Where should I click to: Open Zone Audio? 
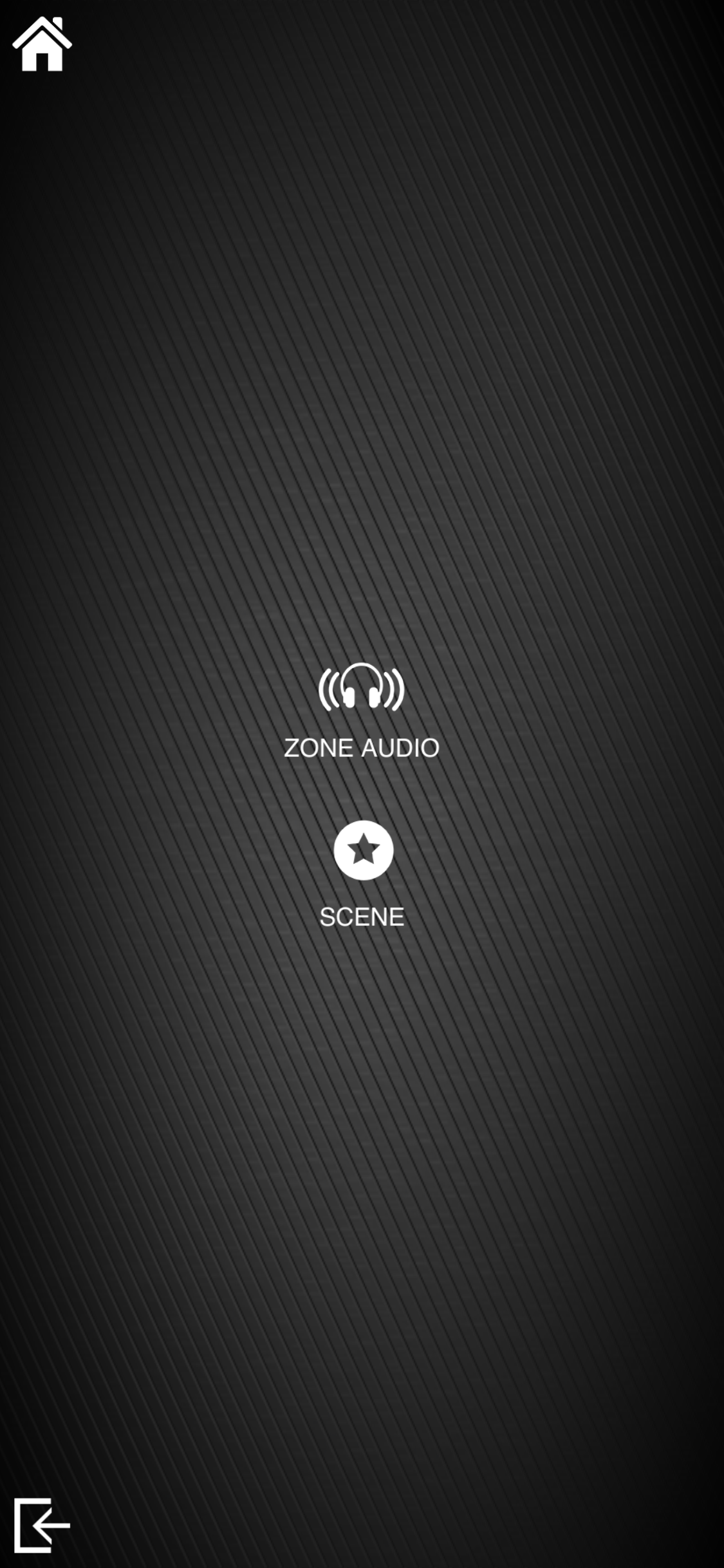[x=362, y=712]
